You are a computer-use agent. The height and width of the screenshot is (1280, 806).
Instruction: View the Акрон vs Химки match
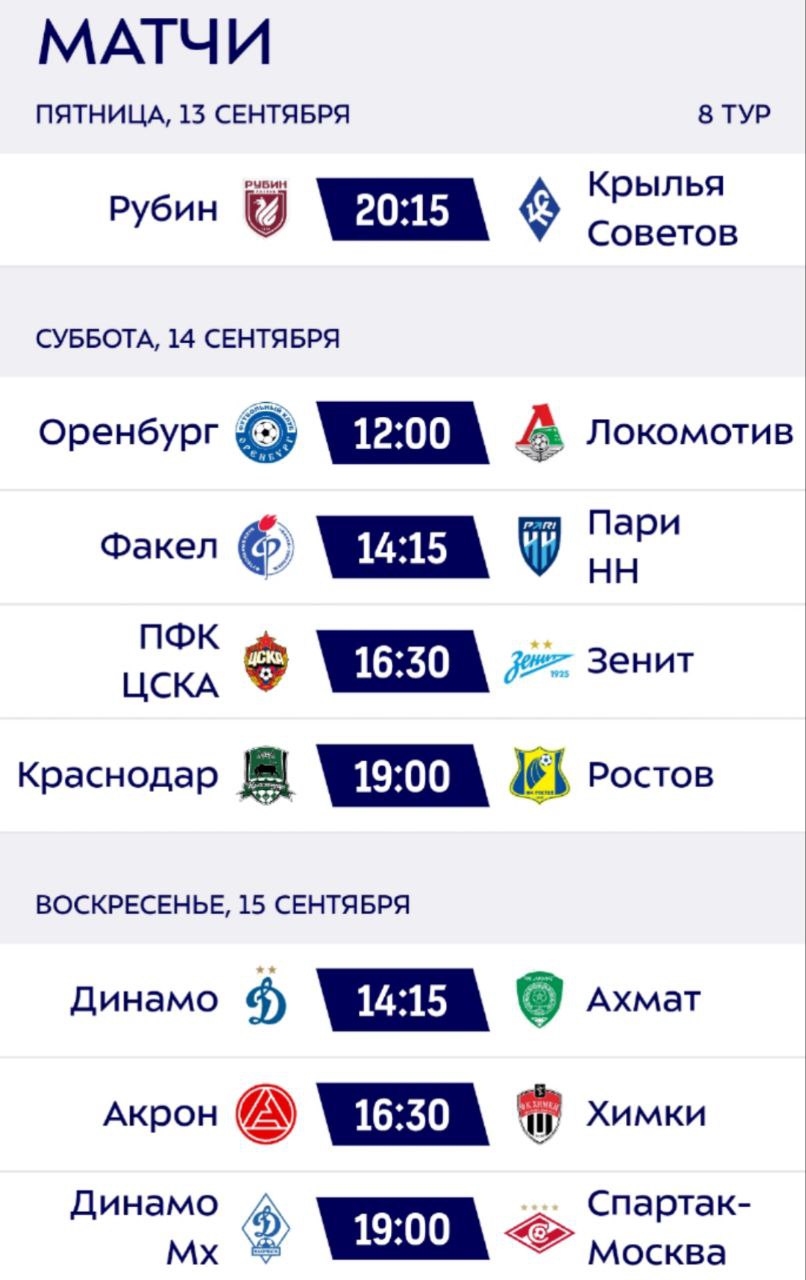(402, 1114)
